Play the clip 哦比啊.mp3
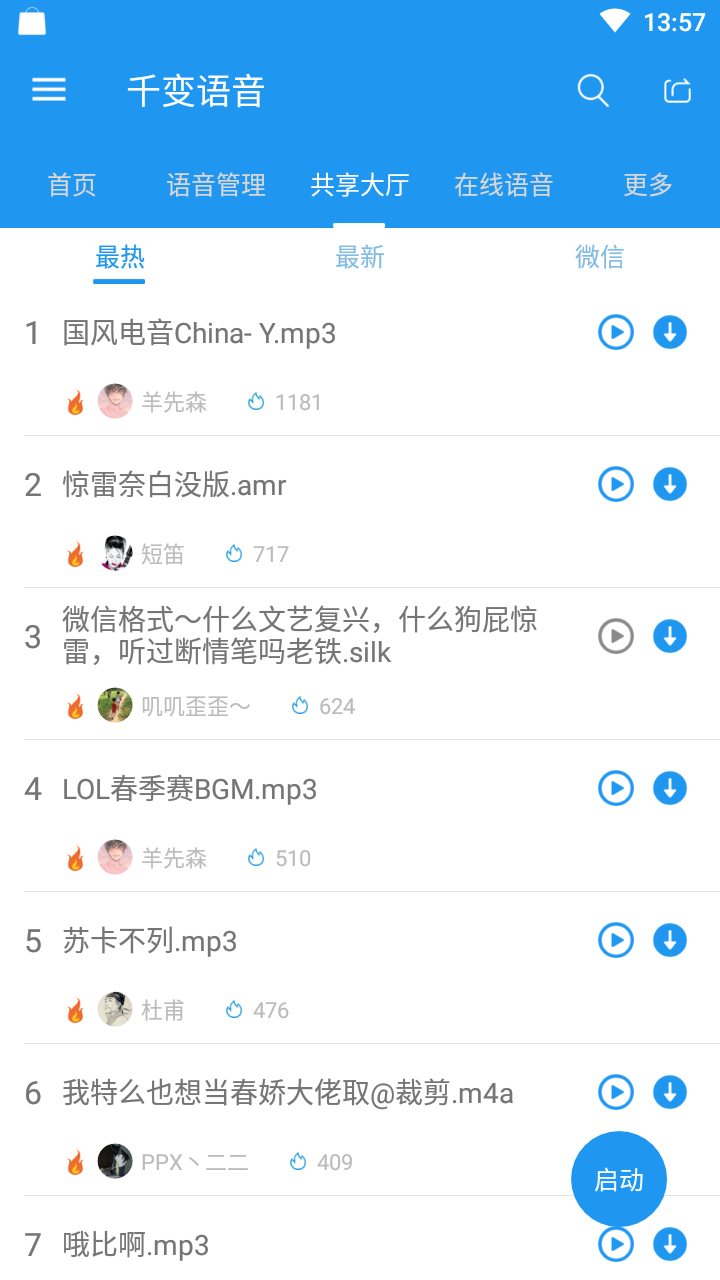 pyautogui.click(x=616, y=1245)
